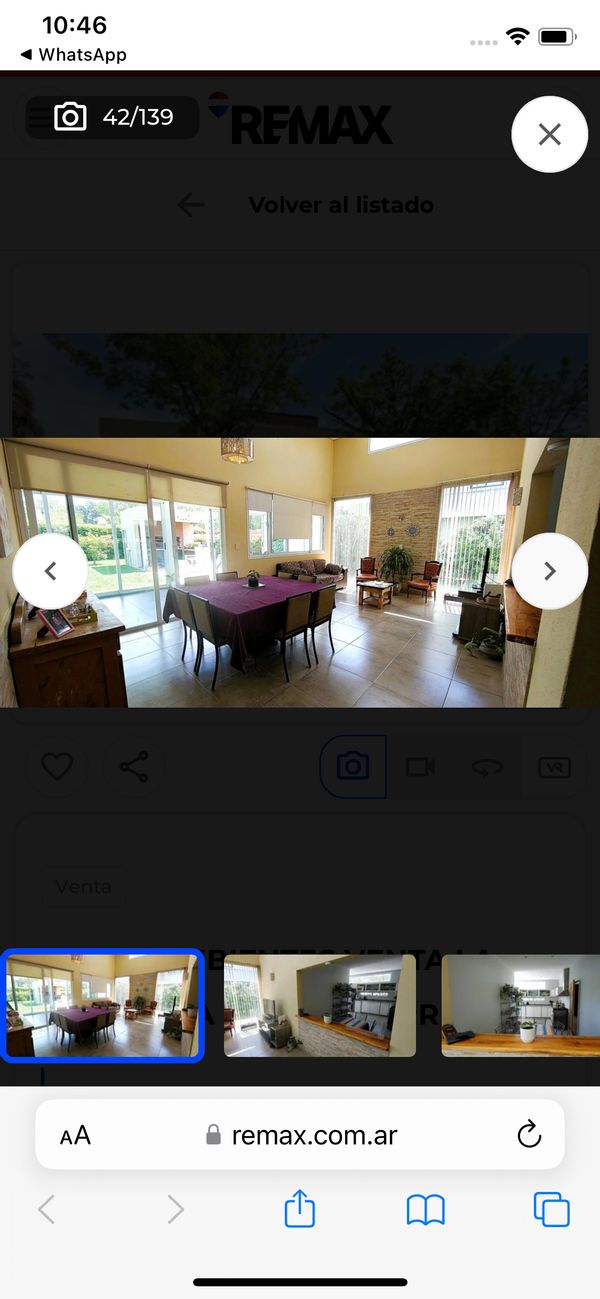Return to WhatsApp app
The height and width of the screenshot is (1299, 600).
tap(73, 55)
